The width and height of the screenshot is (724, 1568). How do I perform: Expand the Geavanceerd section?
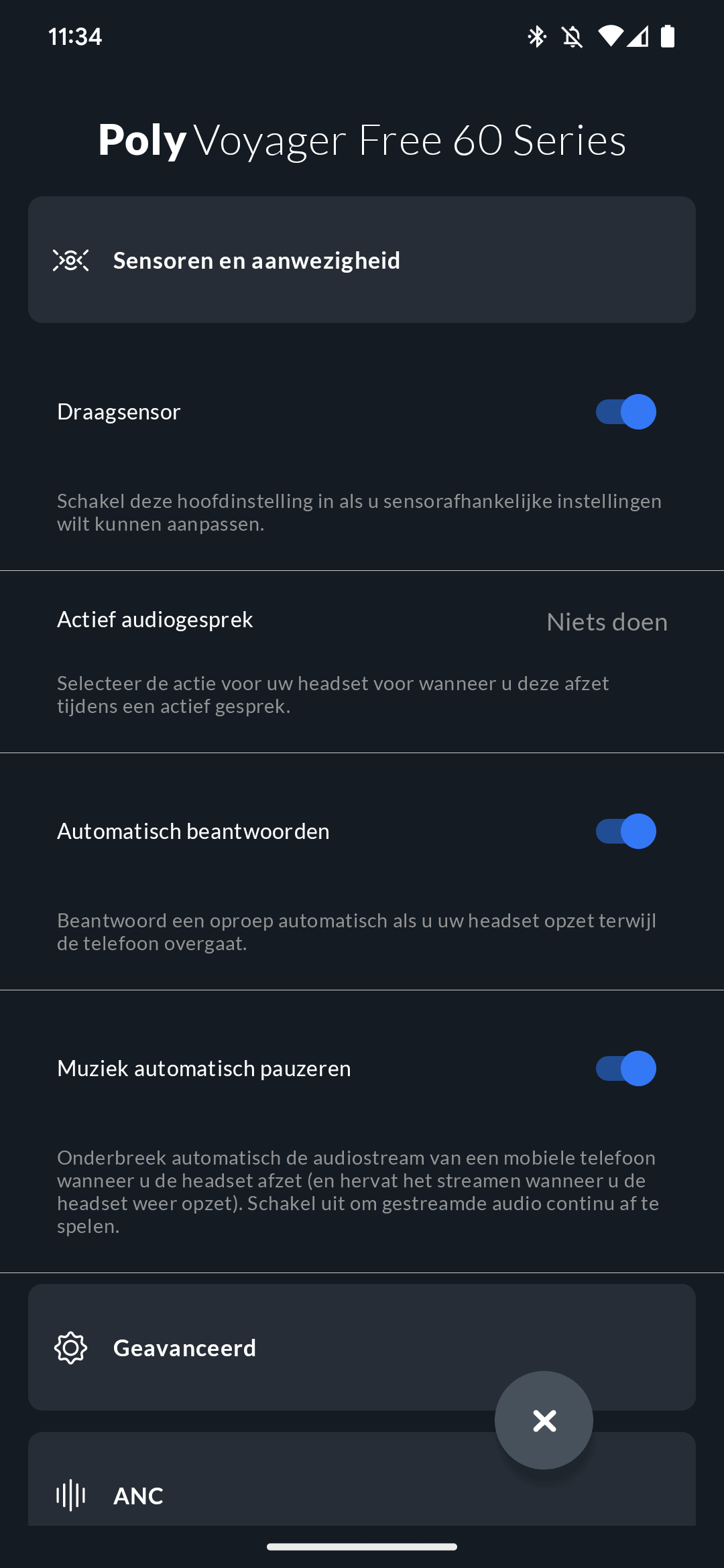click(362, 1347)
